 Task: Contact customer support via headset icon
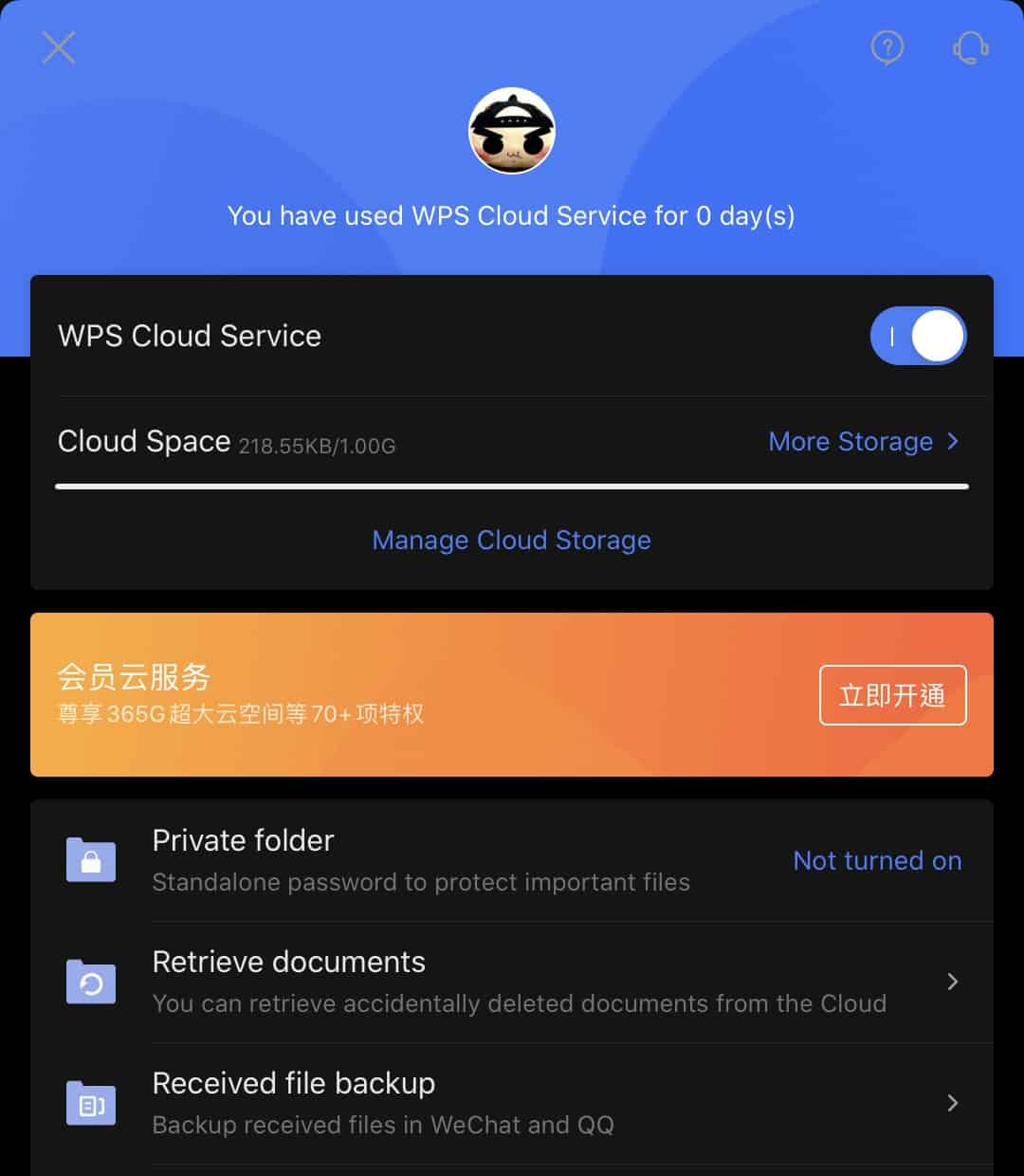[970, 47]
